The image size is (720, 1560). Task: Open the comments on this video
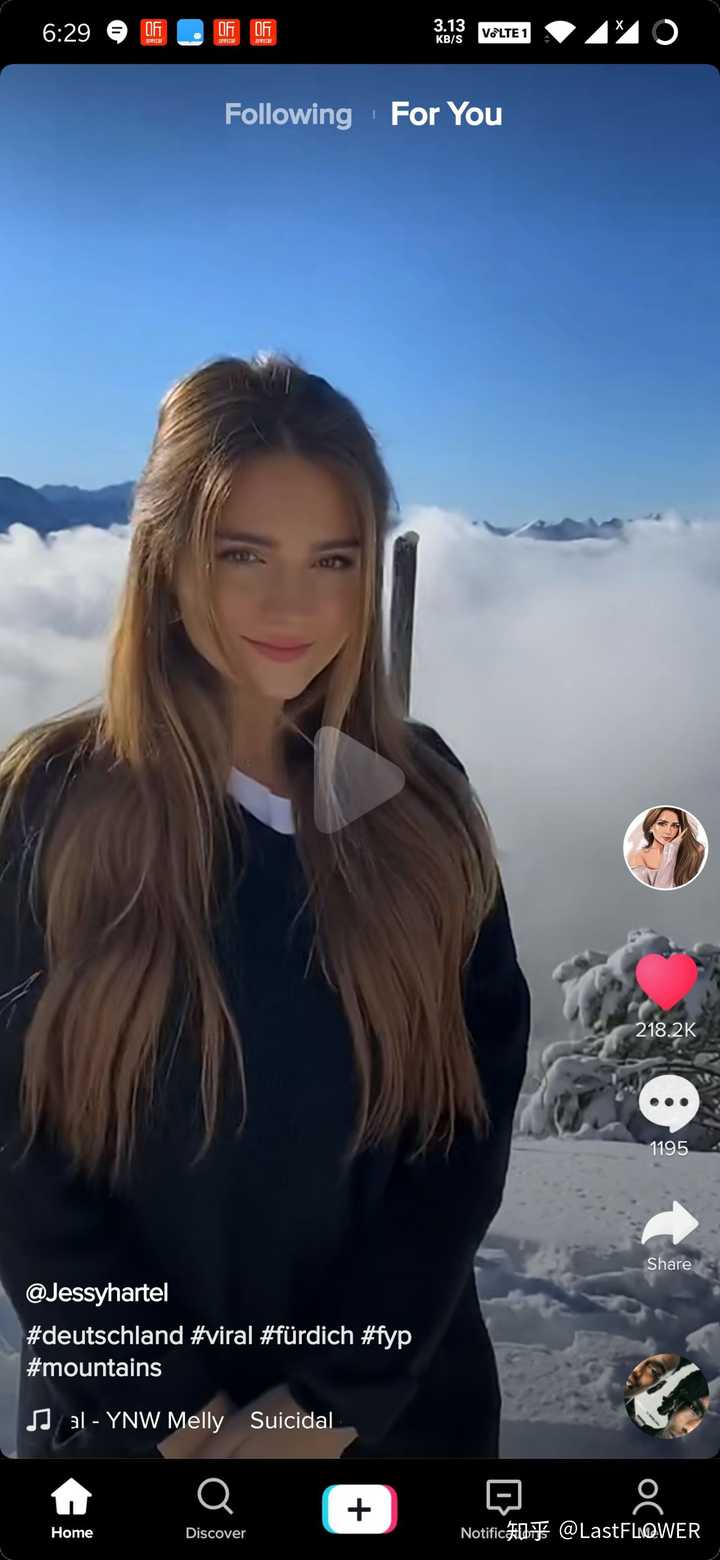pyautogui.click(x=668, y=1104)
